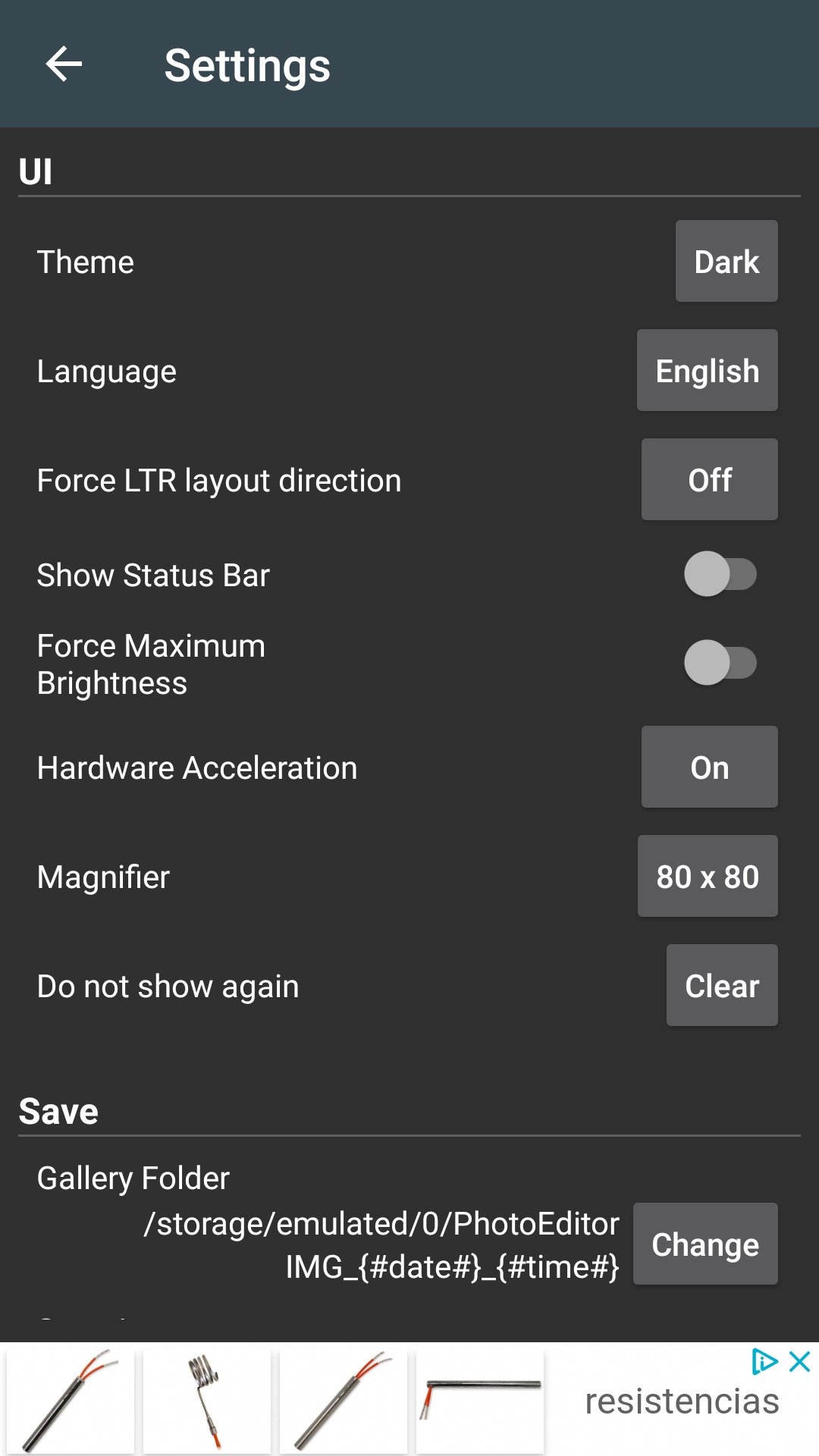Turn on Force Maximum Brightness
Image resolution: width=819 pixels, height=1456 pixels.
pyautogui.click(x=720, y=663)
